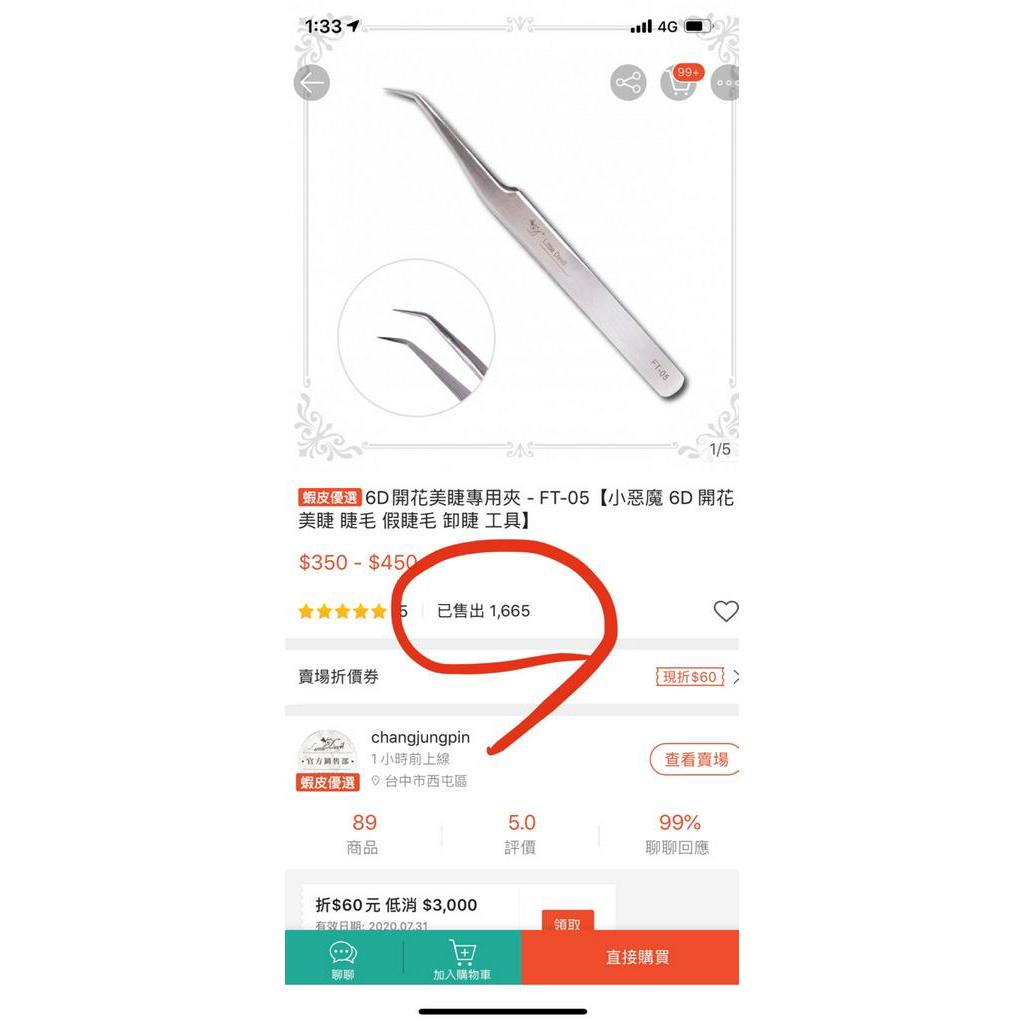This screenshot has height=1024, width=1024.
Task: Open 聊聊 chat with seller
Action: [344, 959]
